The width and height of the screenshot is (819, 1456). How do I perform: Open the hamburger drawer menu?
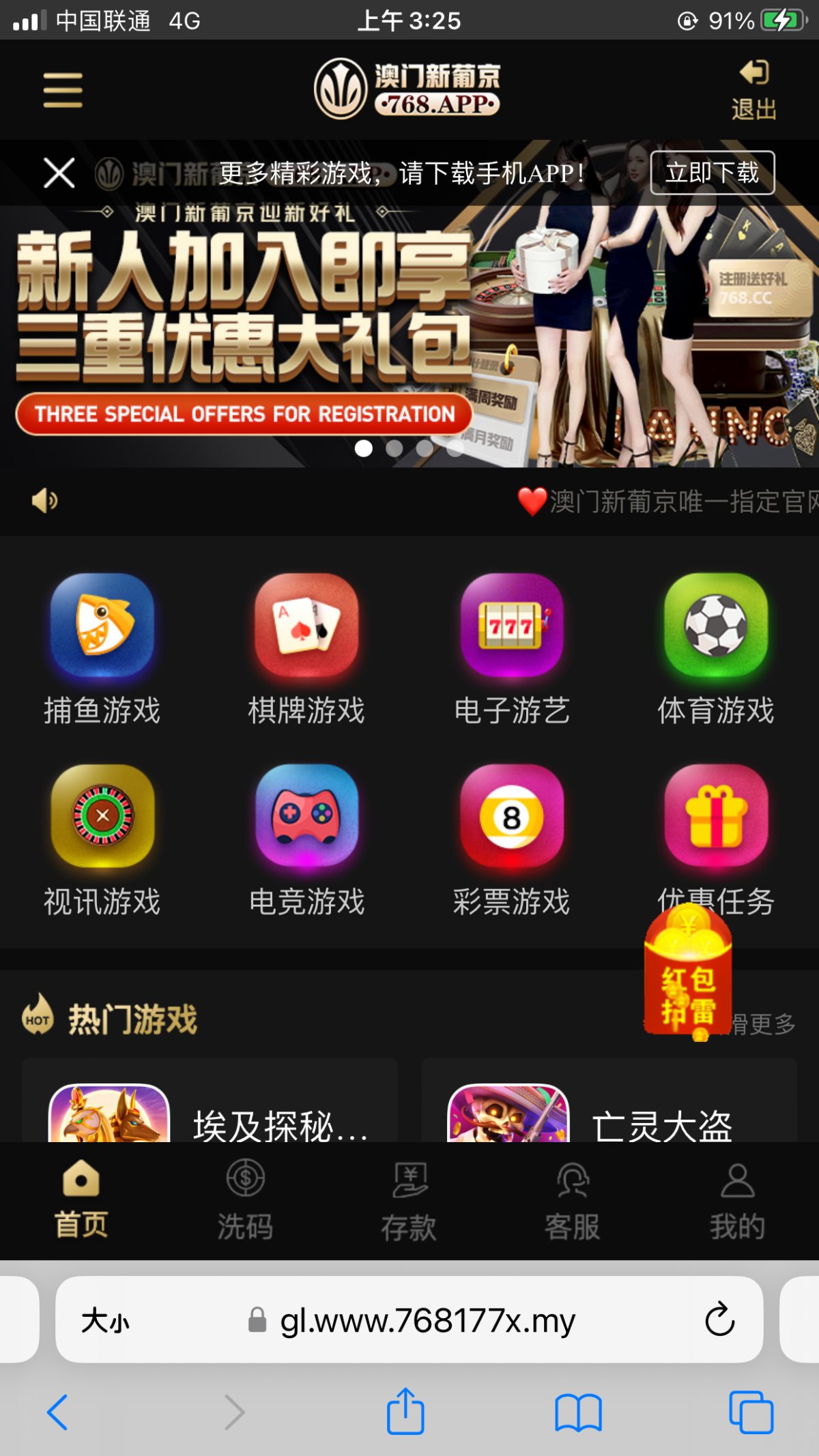(x=63, y=90)
